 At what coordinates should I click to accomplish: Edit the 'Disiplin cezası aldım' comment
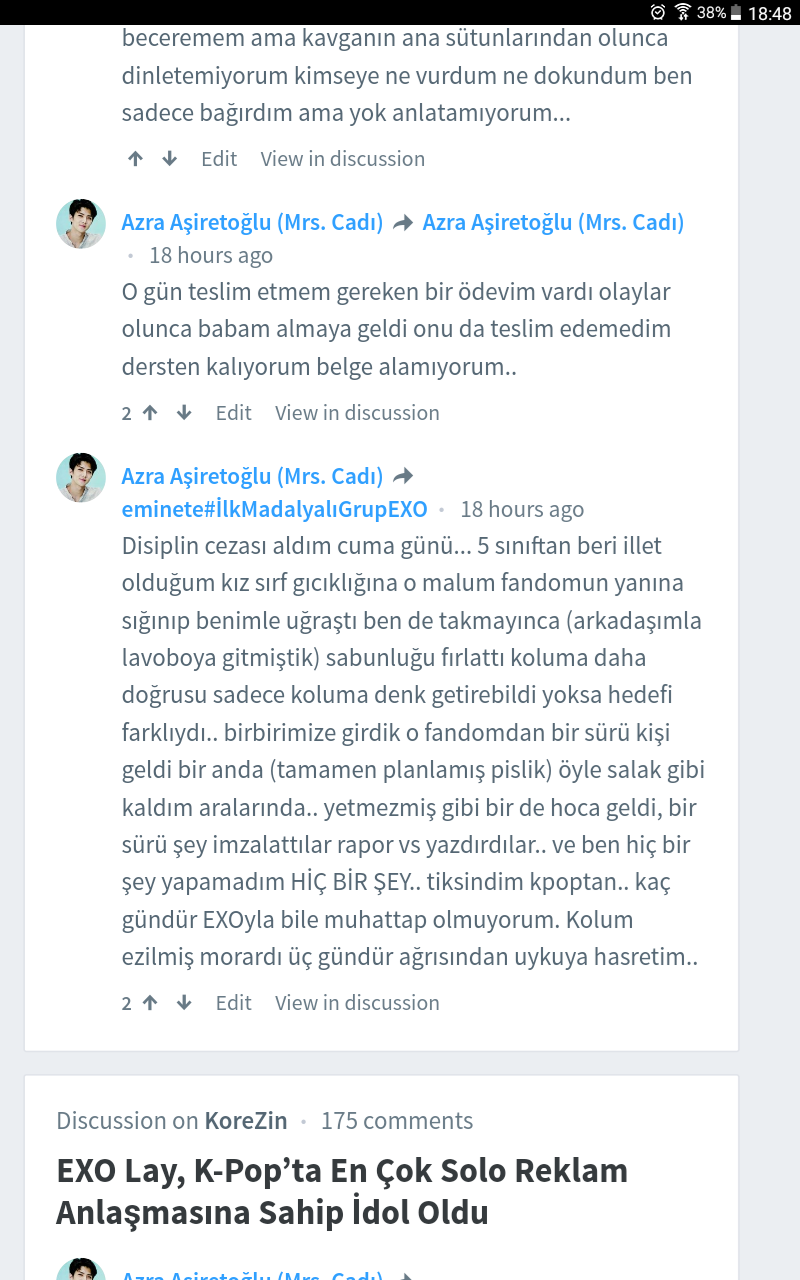click(x=233, y=1003)
